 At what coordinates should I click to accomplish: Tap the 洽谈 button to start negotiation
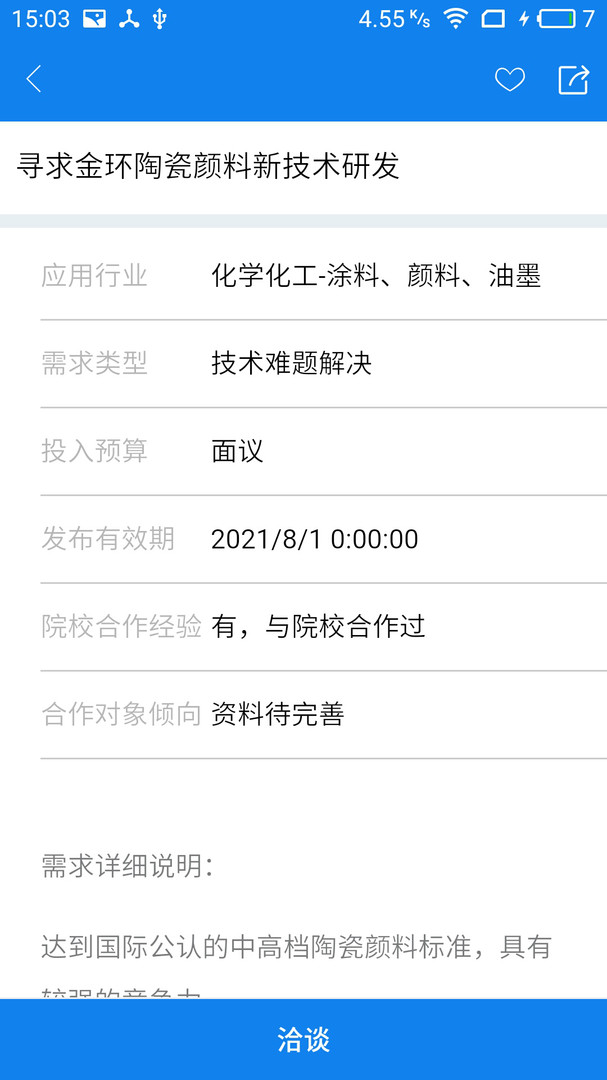click(303, 1039)
